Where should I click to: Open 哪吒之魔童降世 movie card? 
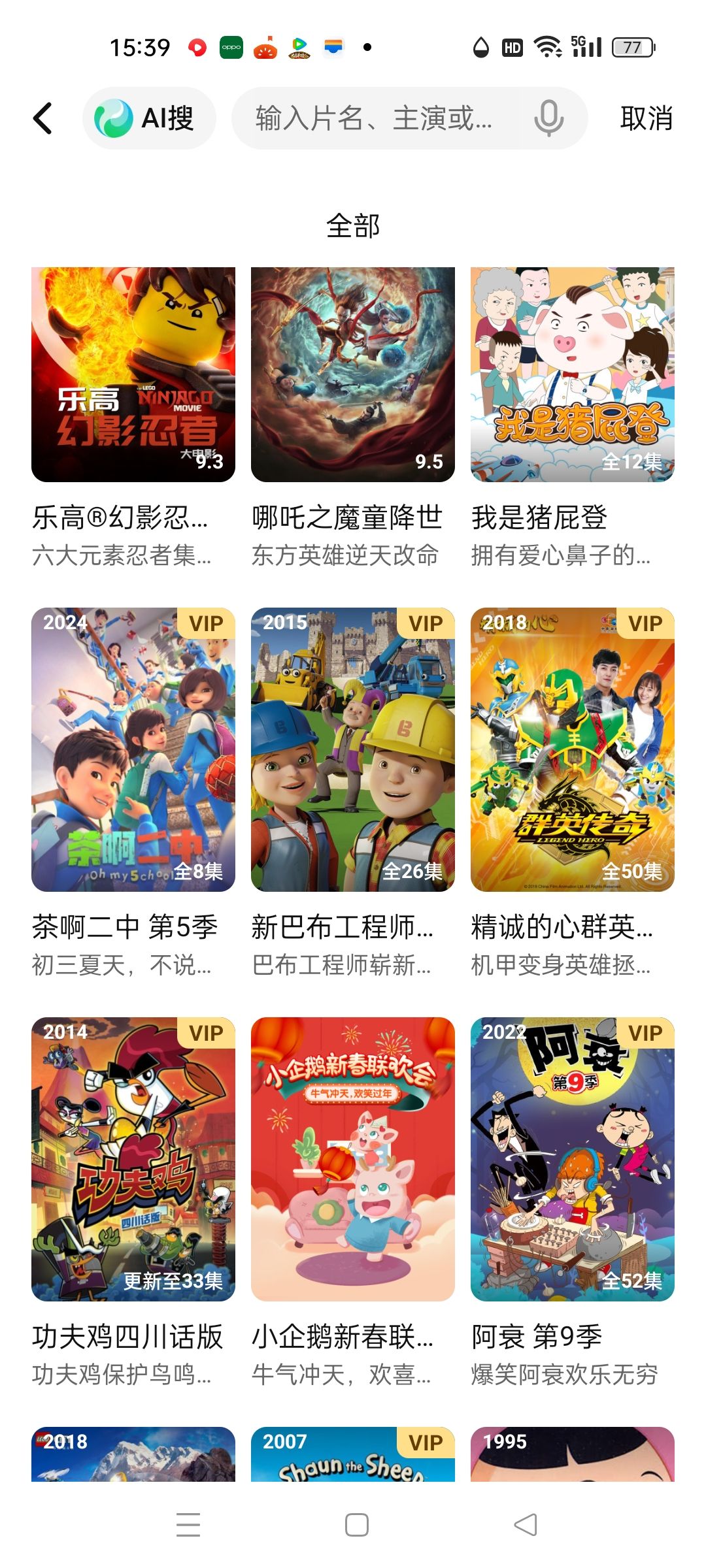click(353, 374)
